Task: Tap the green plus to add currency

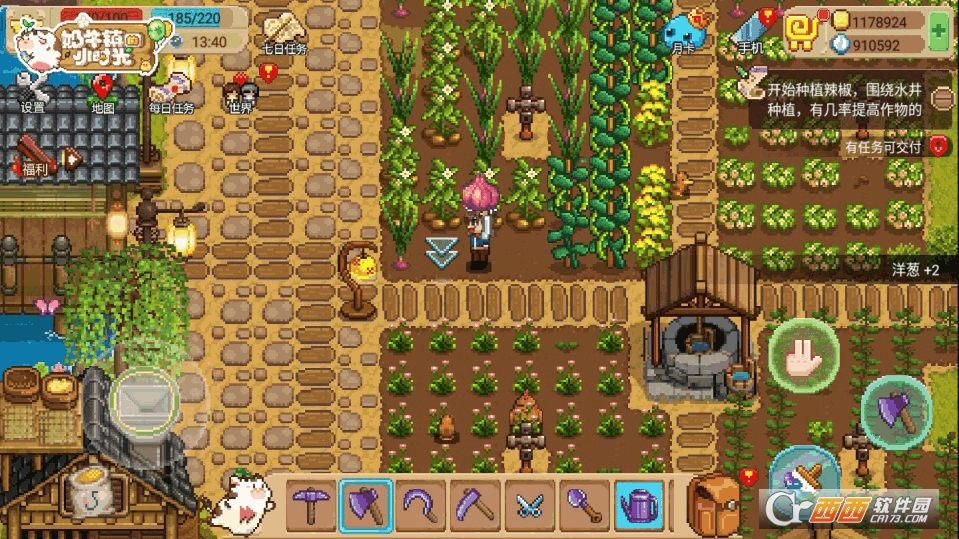Action: pyautogui.click(x=938, y=32)
